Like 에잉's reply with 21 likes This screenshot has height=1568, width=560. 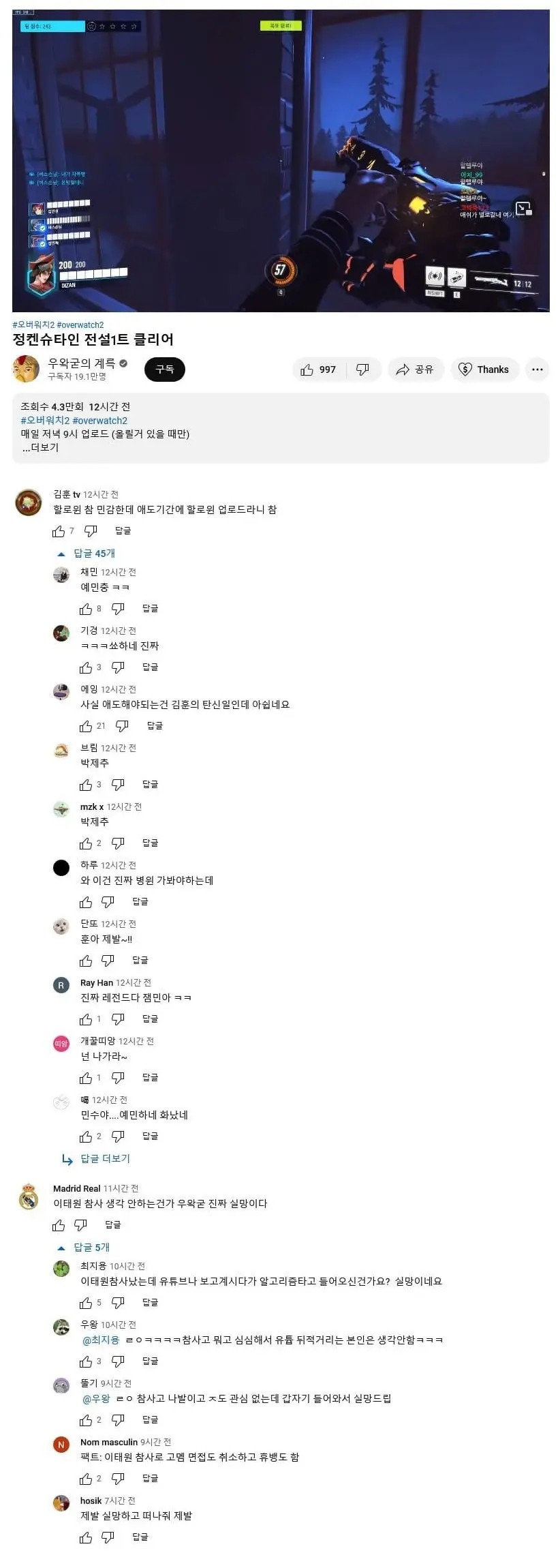86,725
